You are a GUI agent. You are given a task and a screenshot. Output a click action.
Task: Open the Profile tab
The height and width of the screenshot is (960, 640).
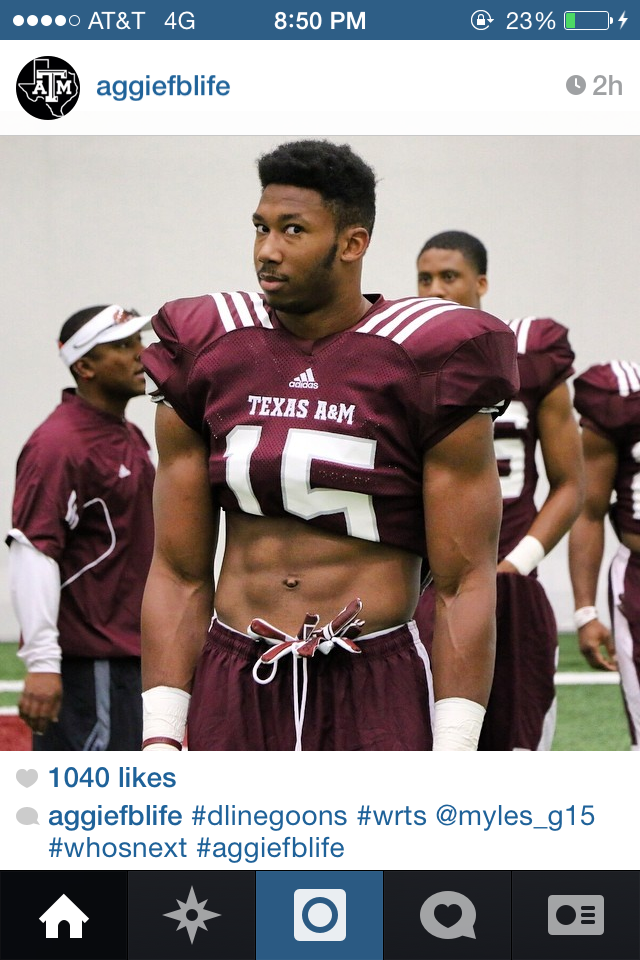[x=576, y=916]
